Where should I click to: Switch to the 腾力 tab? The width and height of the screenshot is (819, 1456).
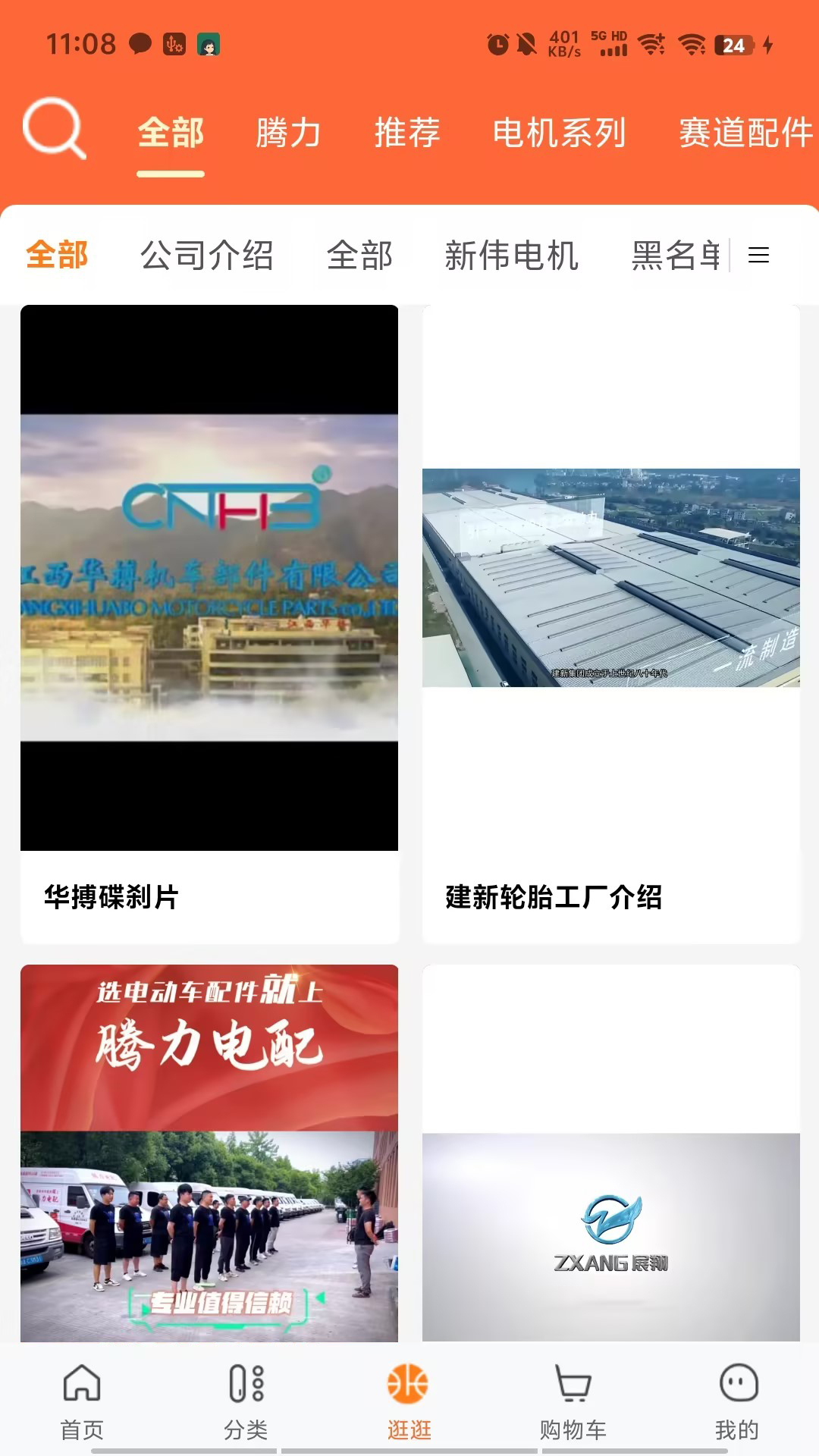[288, 133]
